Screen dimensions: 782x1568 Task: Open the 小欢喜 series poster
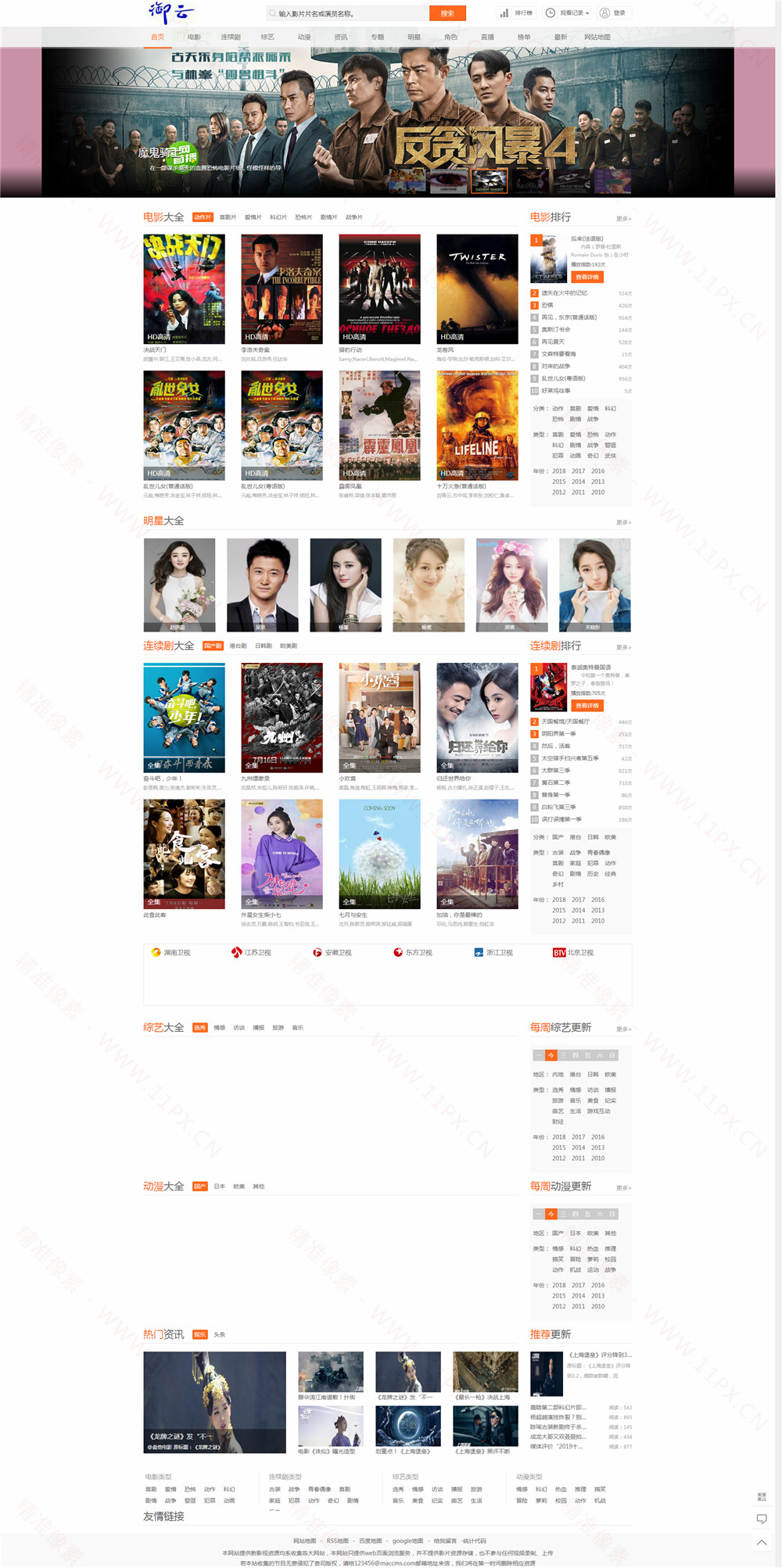coord(379,718)
